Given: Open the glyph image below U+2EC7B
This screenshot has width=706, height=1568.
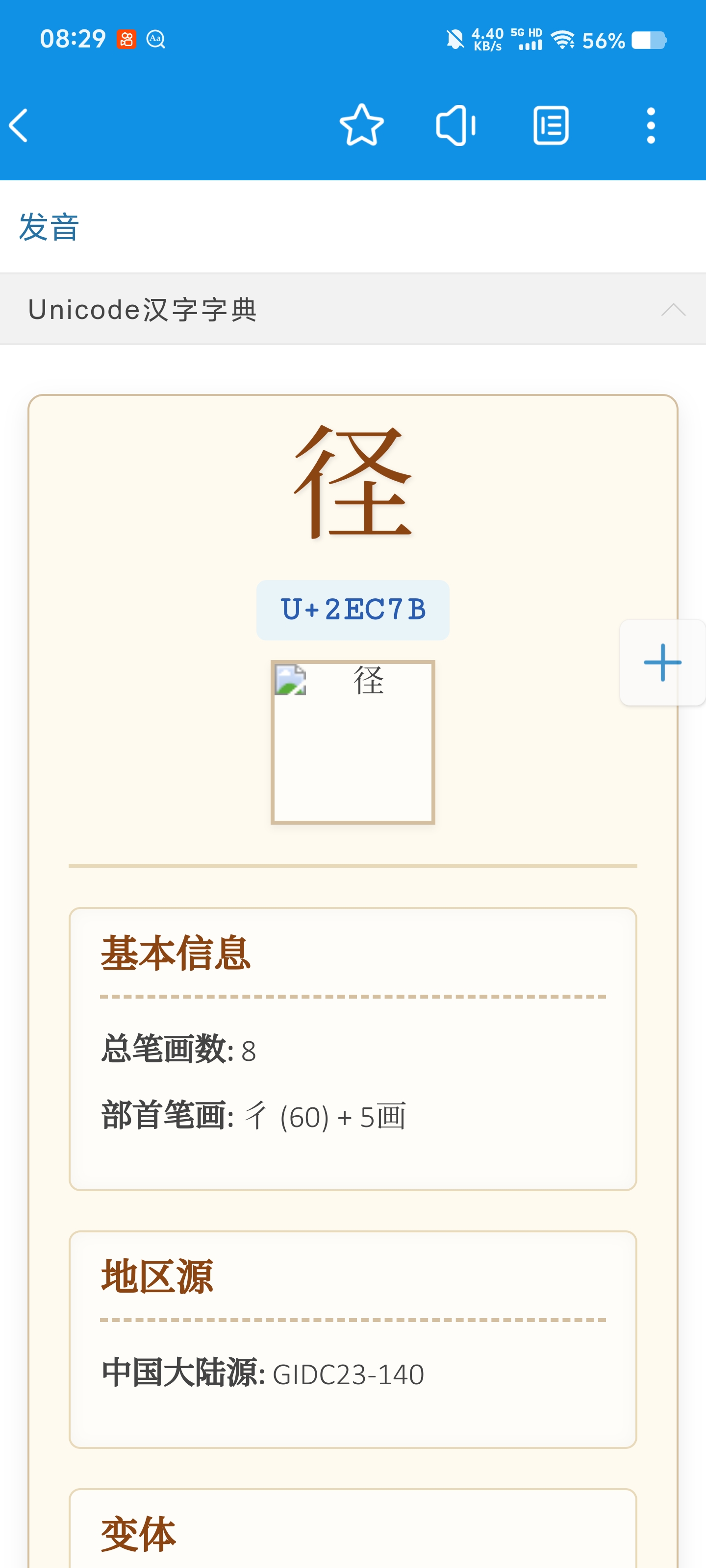Looking at the screenshot, I should click(x=353, y=742).
